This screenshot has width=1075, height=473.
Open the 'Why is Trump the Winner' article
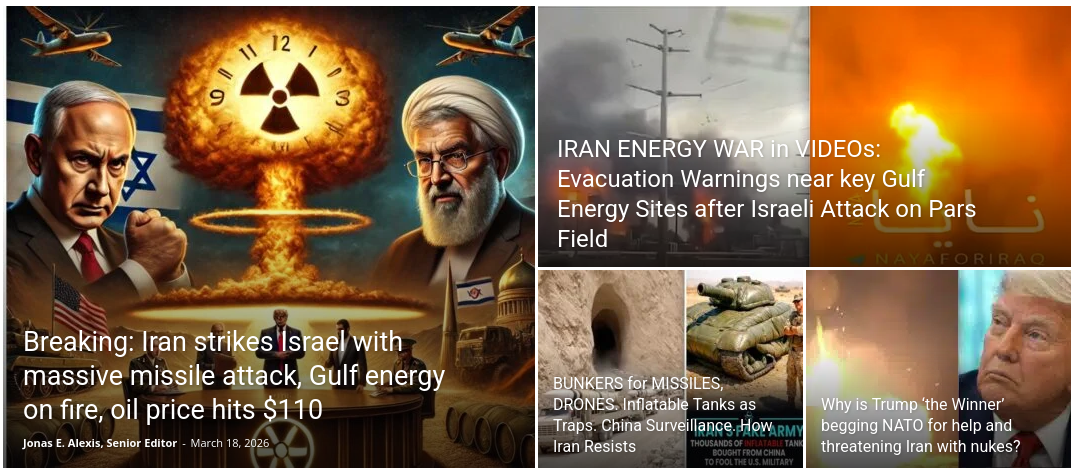click(920, 425)
